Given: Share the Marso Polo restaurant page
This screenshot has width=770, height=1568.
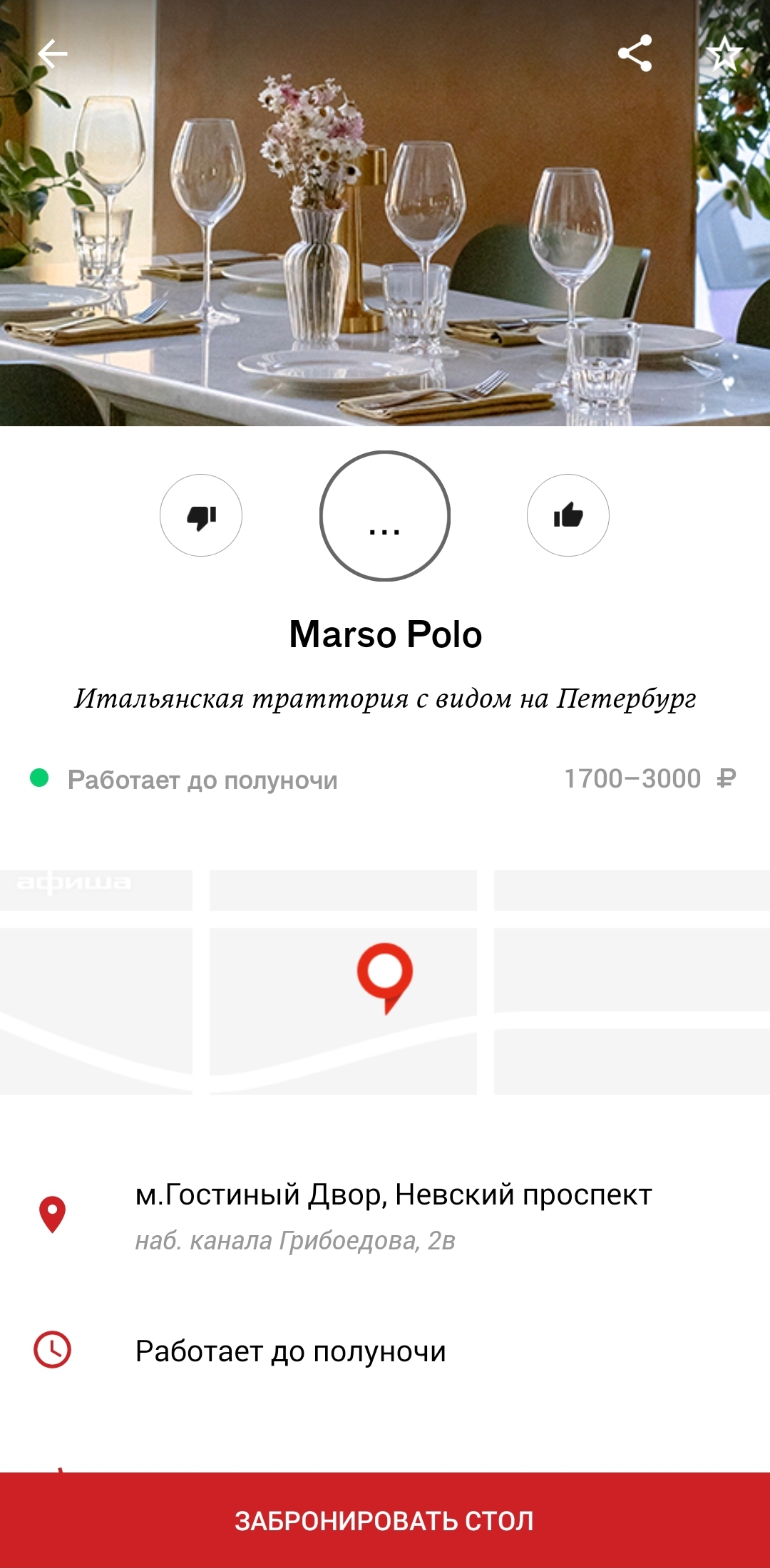Looking at the screenshot, I should 635,53.
